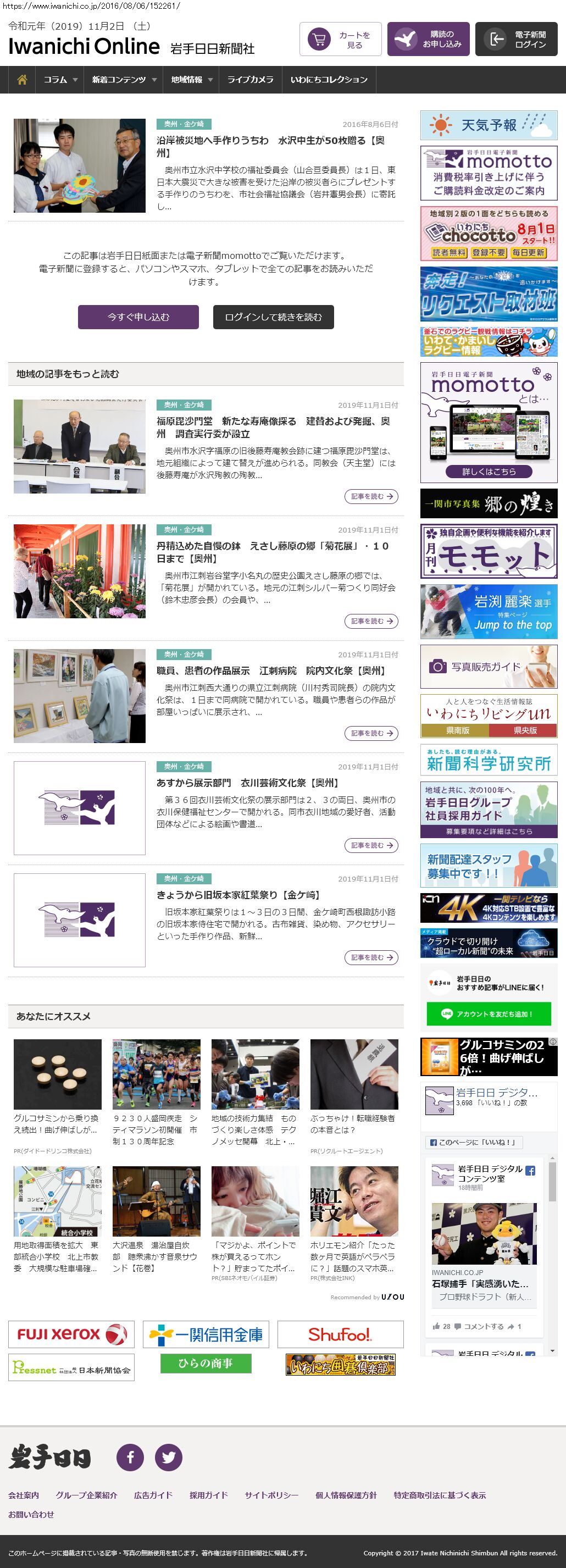Open いわにちコレクション page
This screenshot has height=1568, width=566.
(329, 80)
